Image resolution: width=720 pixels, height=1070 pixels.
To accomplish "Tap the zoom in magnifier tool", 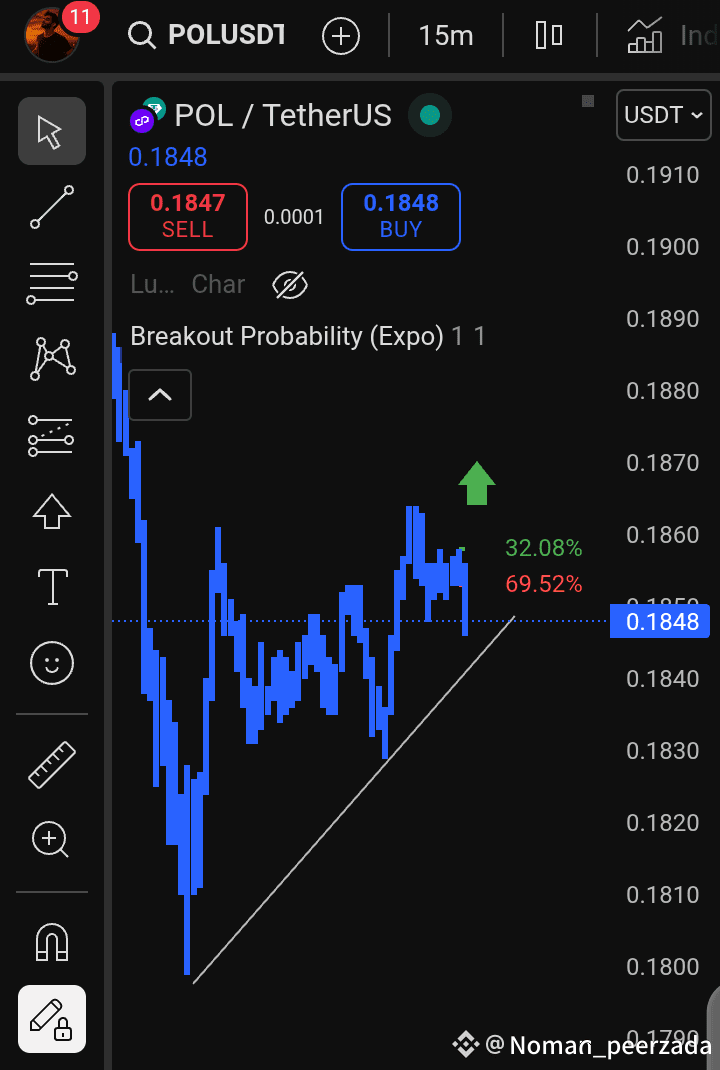I will tap(51, 840).
